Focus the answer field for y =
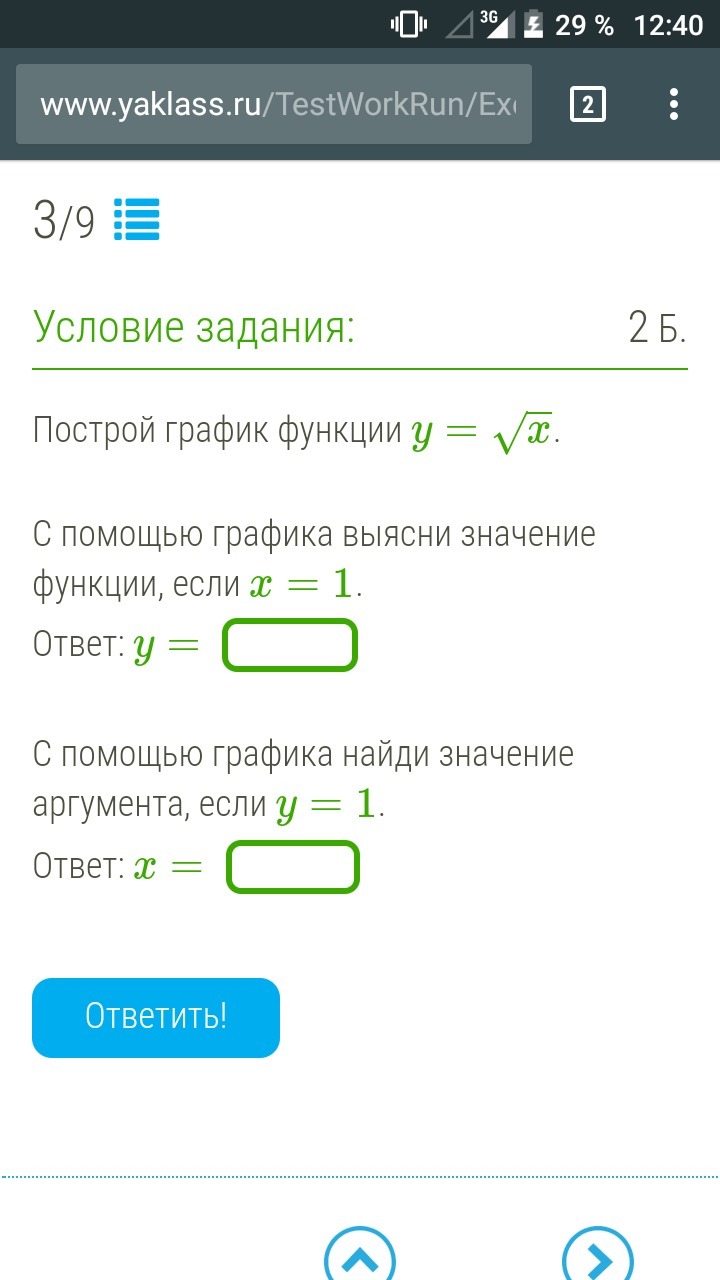The image size is (720, 1280). 290,645
